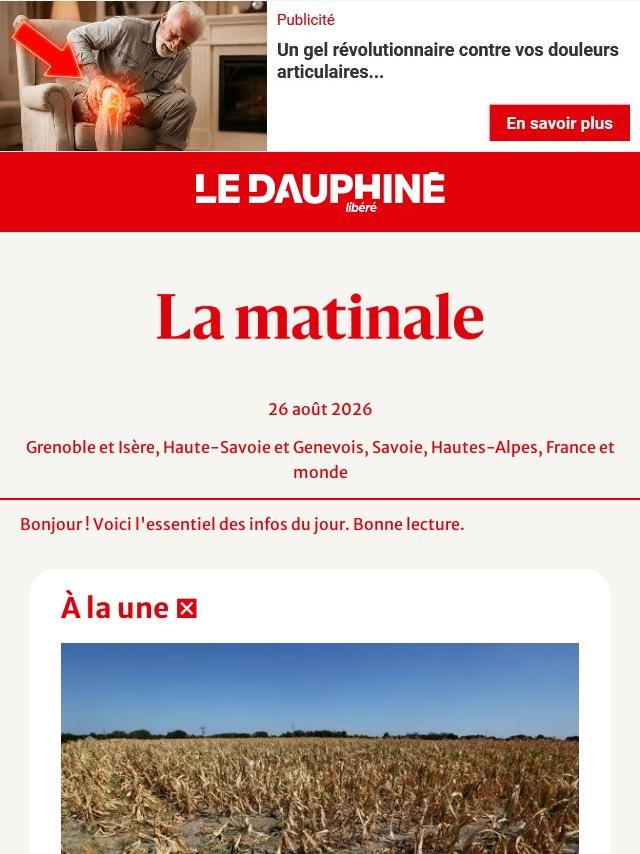Open the joint pain gel ad image

click(x=133, y=76)
